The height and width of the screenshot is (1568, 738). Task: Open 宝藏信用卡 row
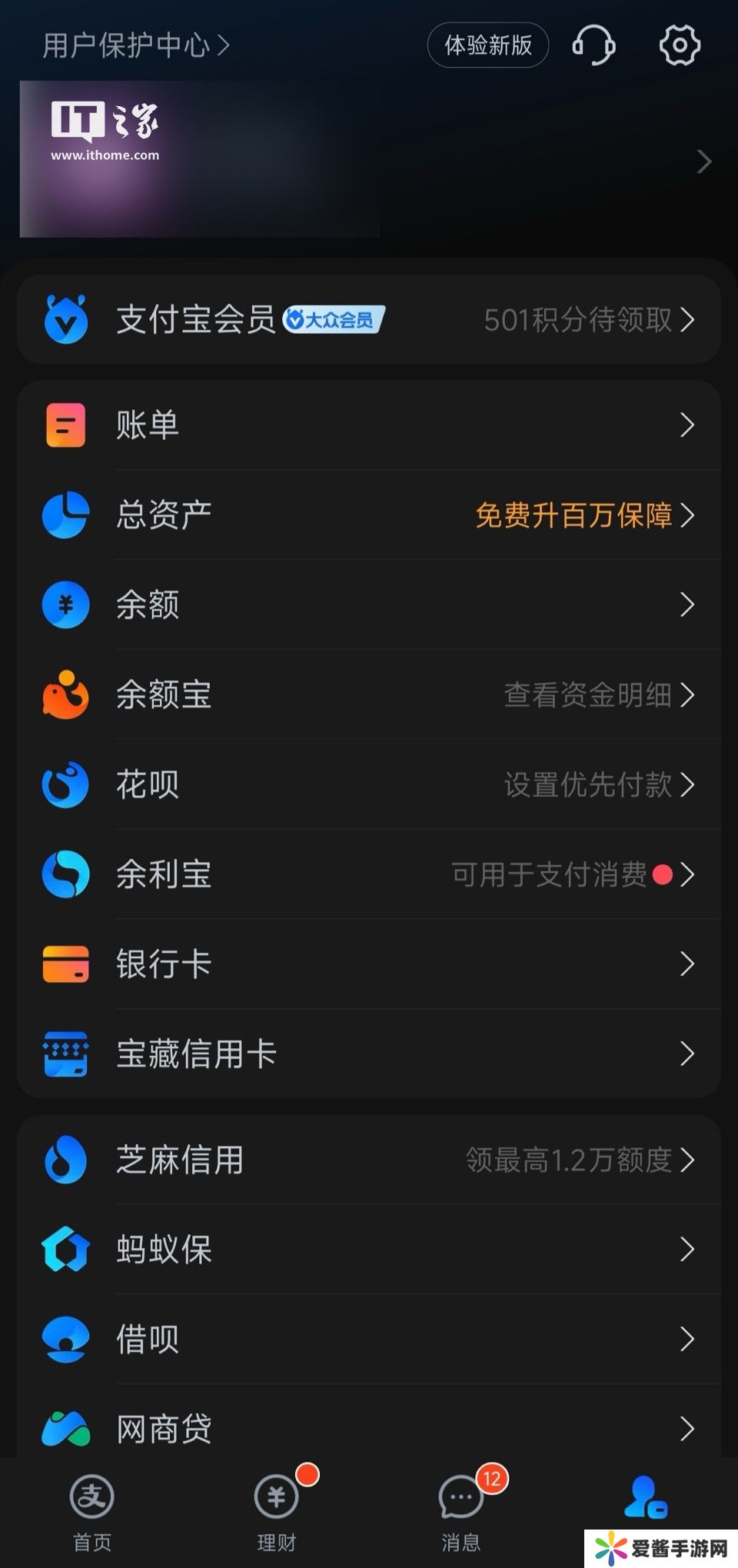[x=369, y=1054]
